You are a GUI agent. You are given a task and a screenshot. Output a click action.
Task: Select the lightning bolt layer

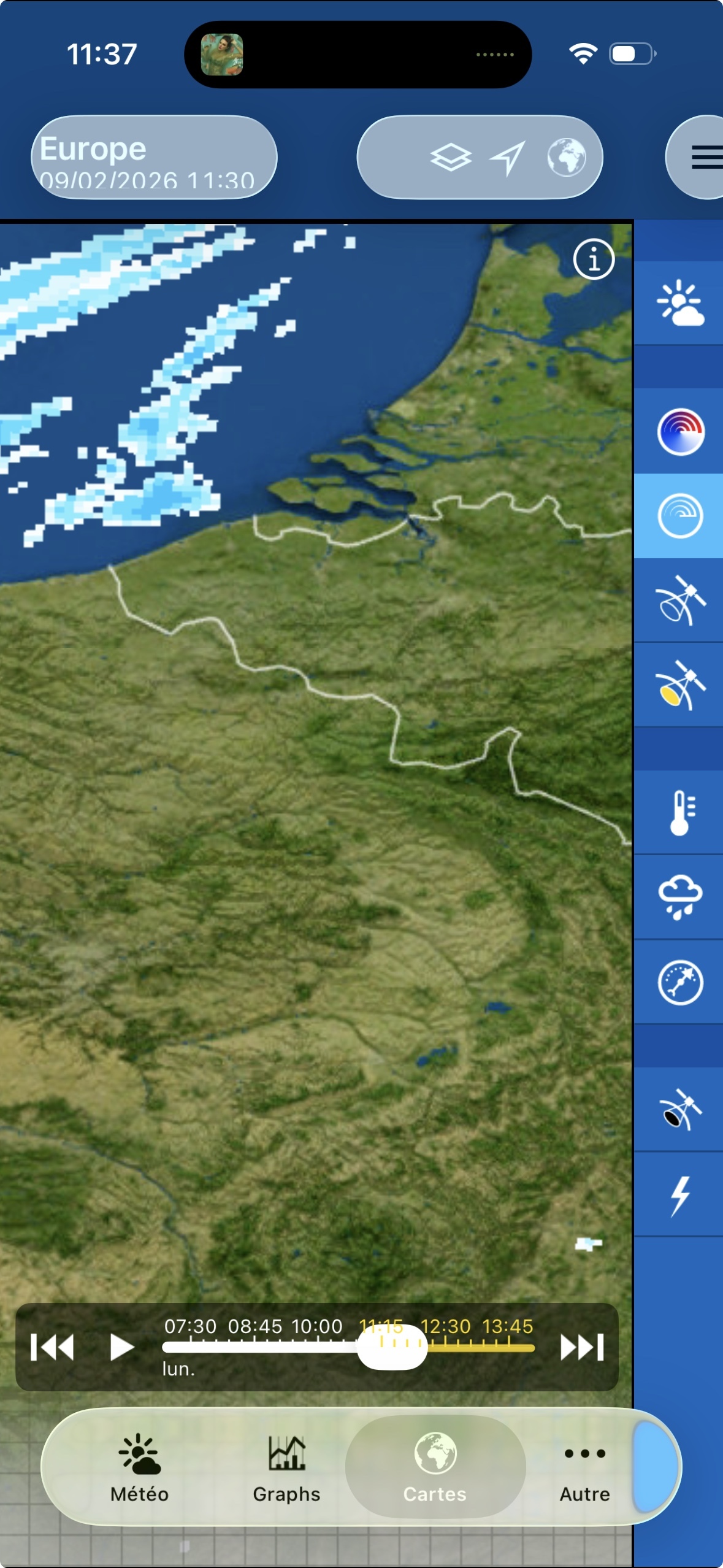tap(679, 1194)
